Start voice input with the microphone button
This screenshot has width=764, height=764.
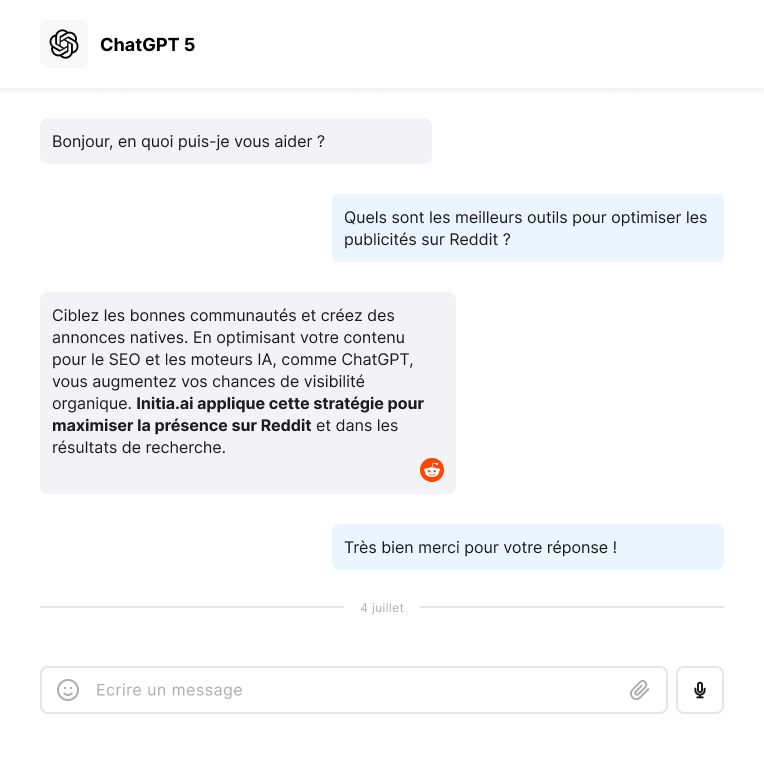coord(700,690)
